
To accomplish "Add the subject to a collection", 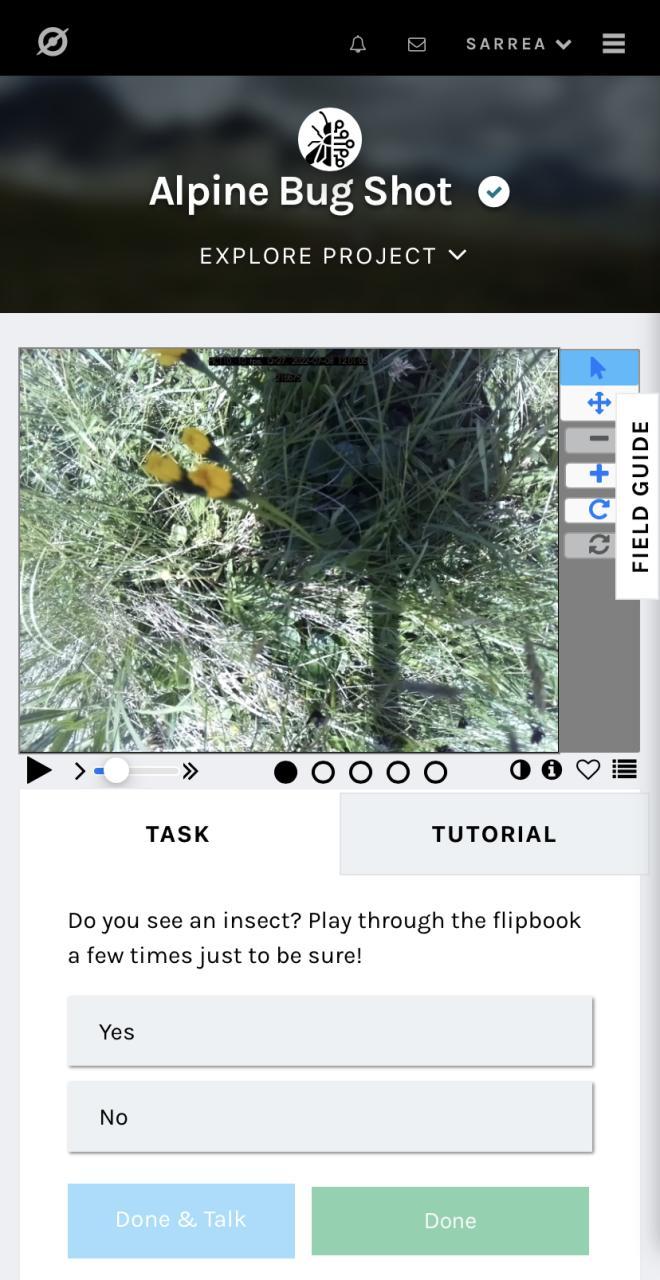I will pyautogui.click(x=625, y=769).
